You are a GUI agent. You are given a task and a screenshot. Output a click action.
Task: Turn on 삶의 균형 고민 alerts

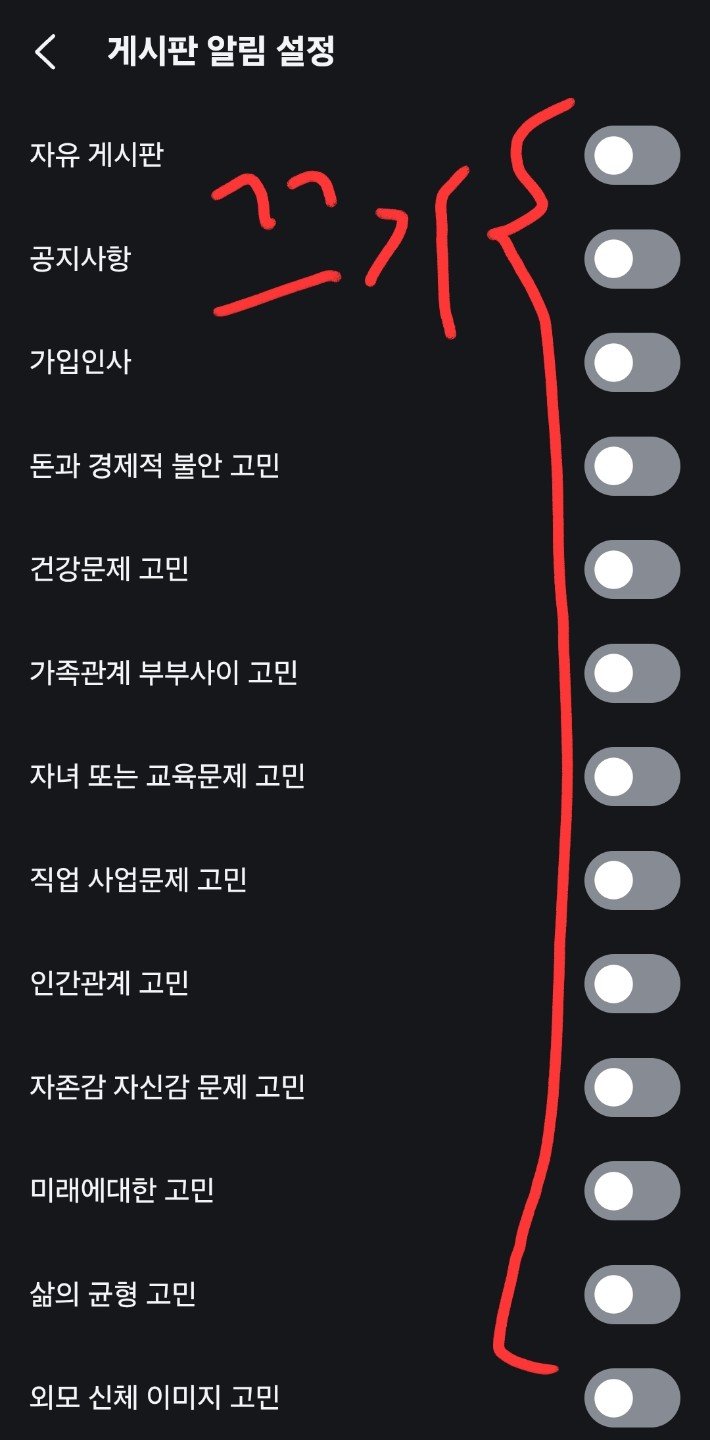632,1294
